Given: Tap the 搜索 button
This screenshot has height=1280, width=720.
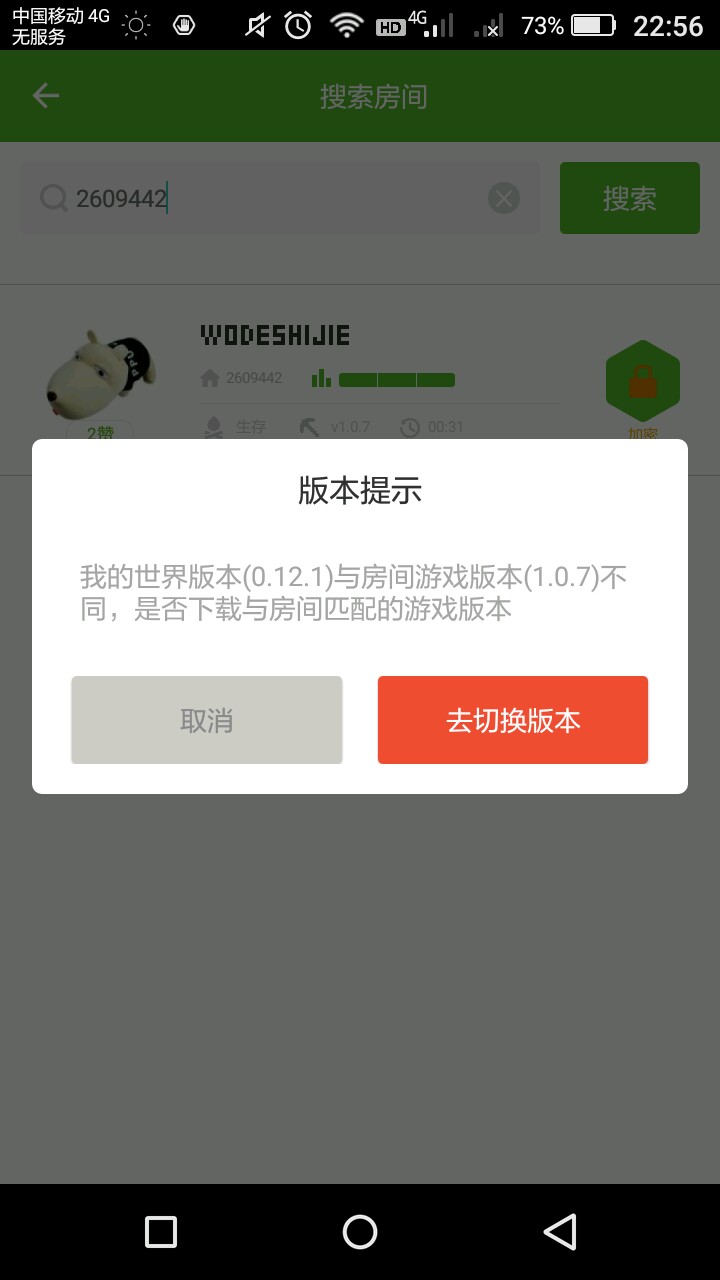Looking at the screenshot, I should point(629,198).
